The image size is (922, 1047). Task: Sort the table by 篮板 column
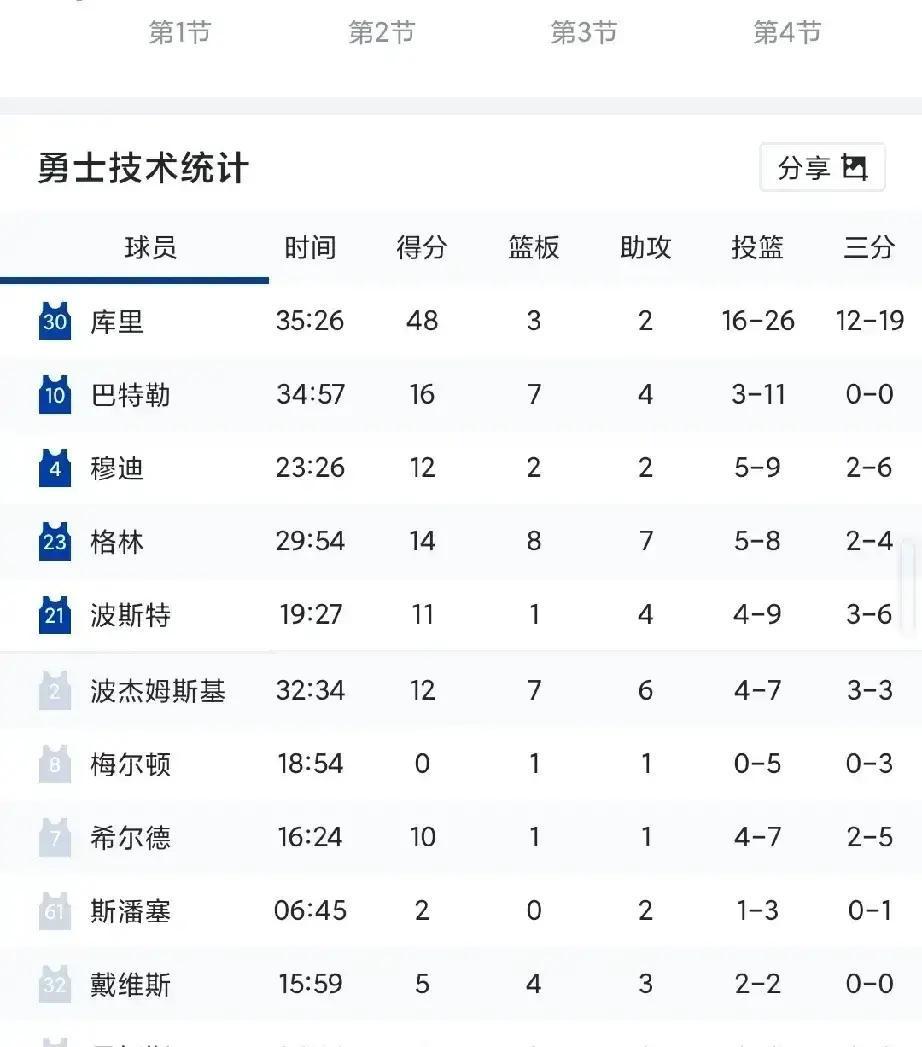coord(534,247)
